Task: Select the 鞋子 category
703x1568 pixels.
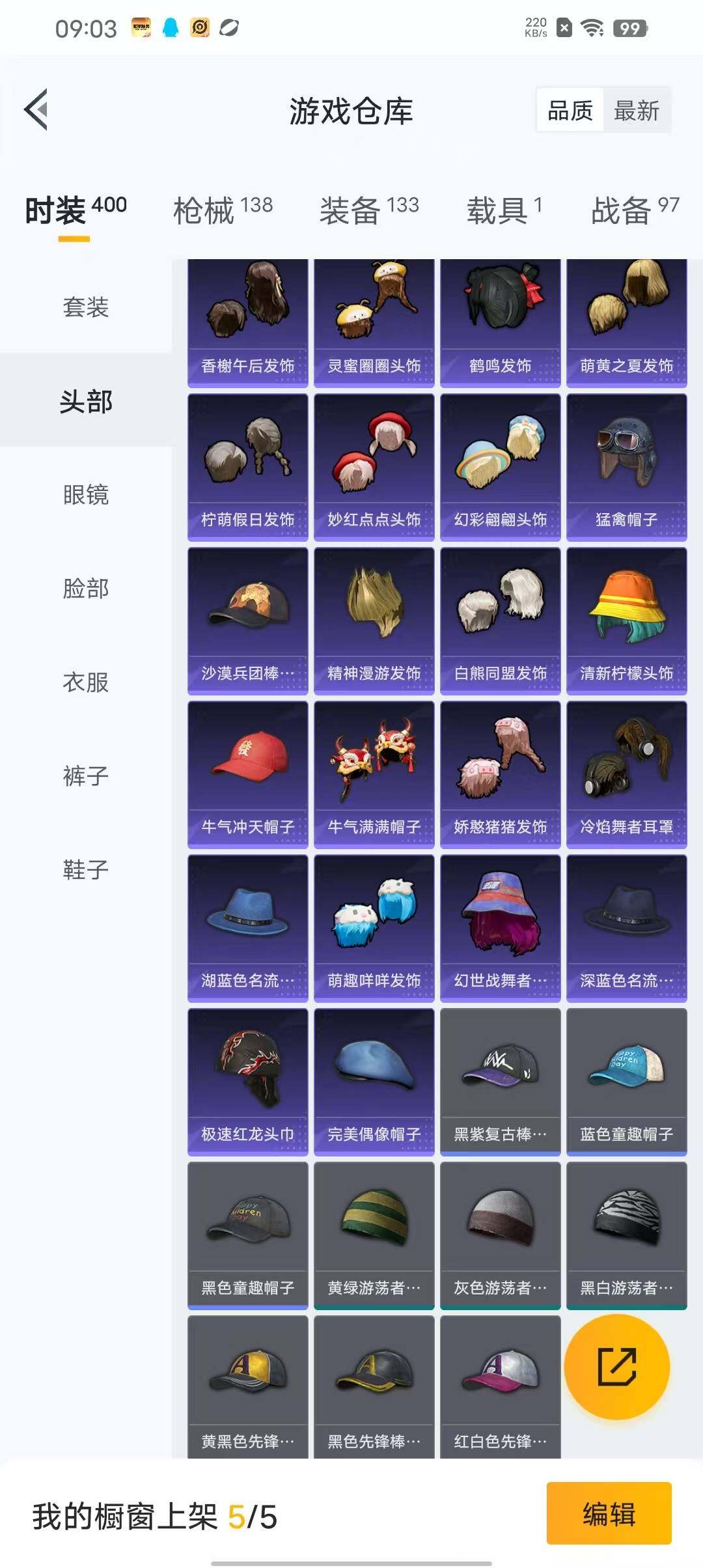Action: (85, 869)
